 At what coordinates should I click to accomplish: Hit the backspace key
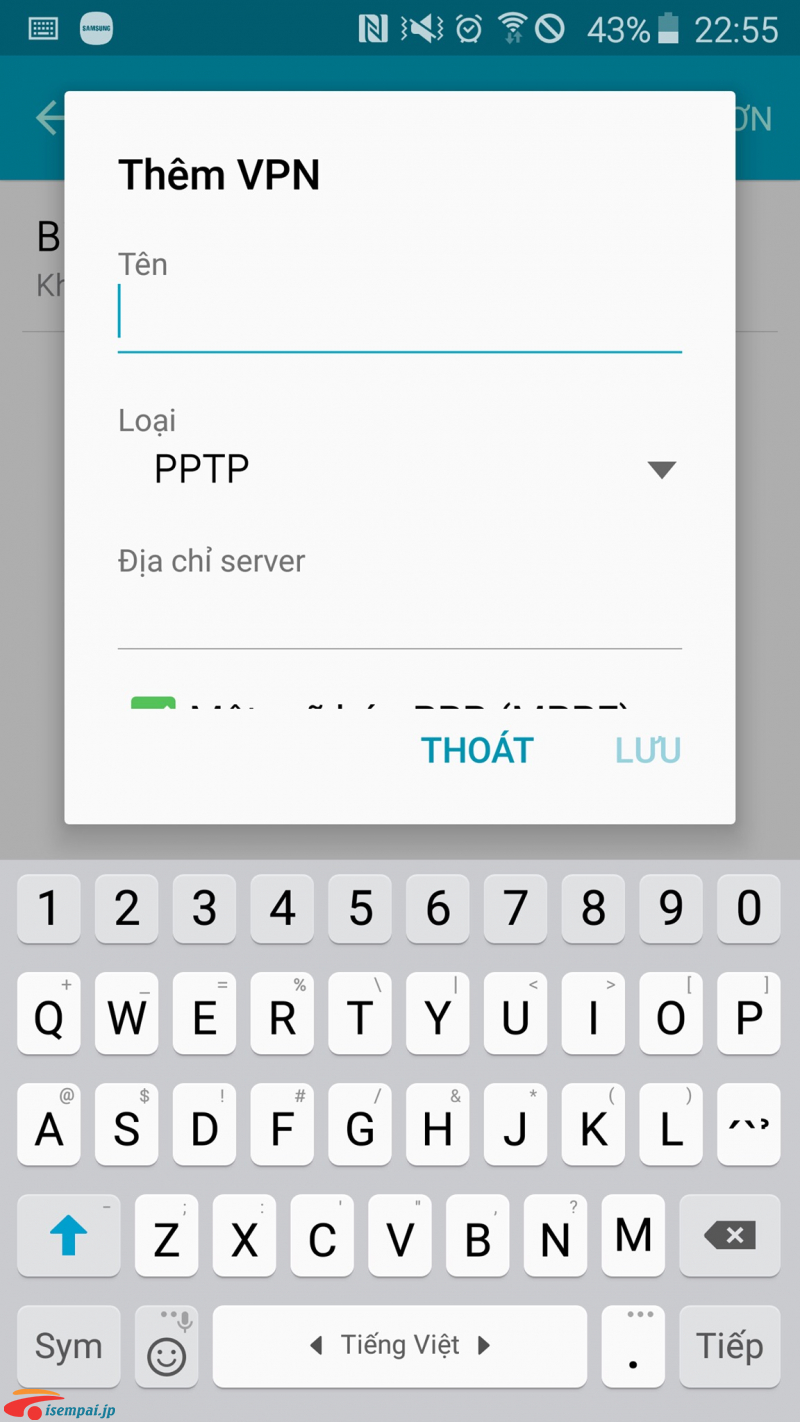click(730, 1236)
